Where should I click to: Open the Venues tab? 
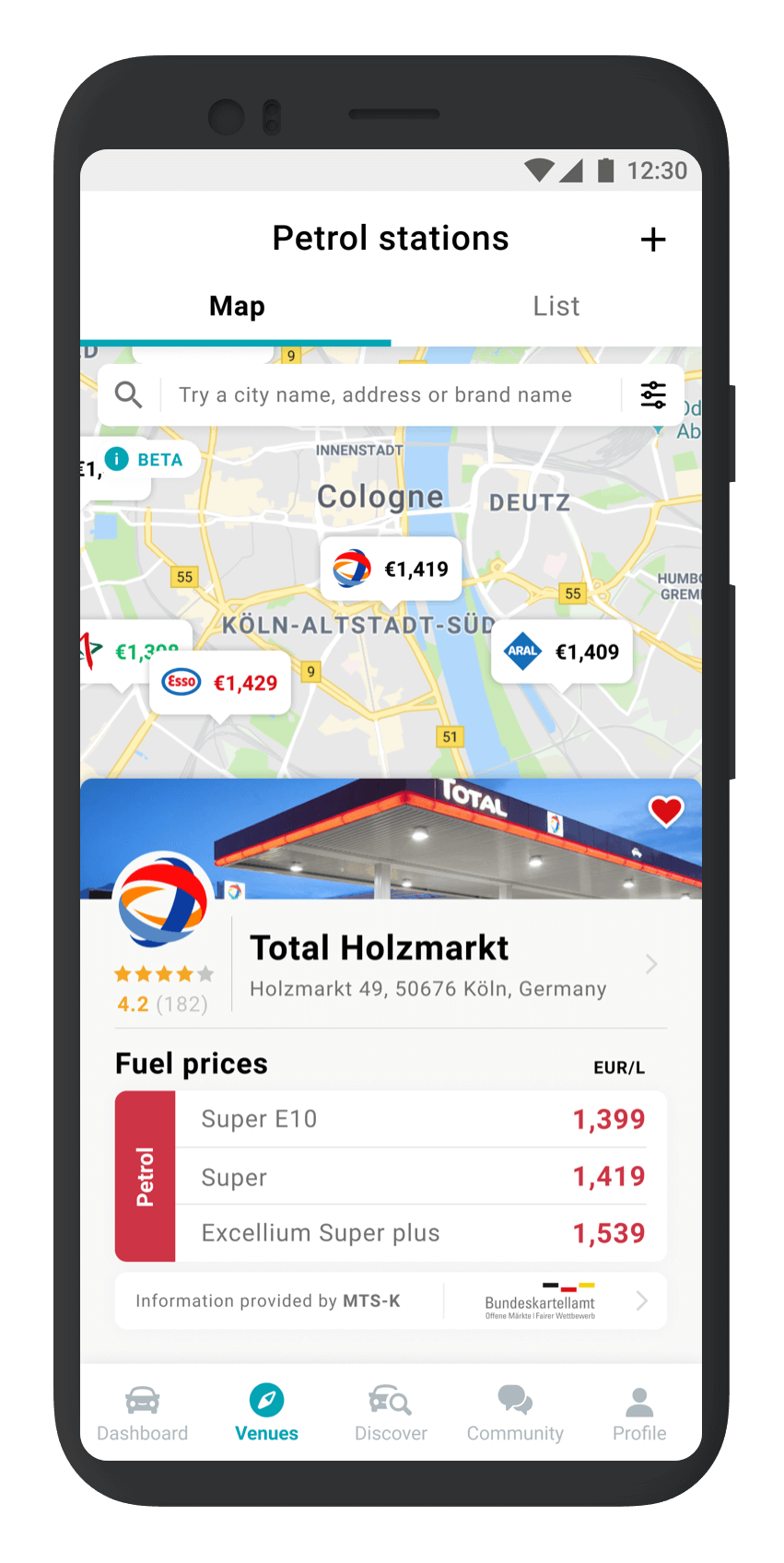click(266, 1413)
